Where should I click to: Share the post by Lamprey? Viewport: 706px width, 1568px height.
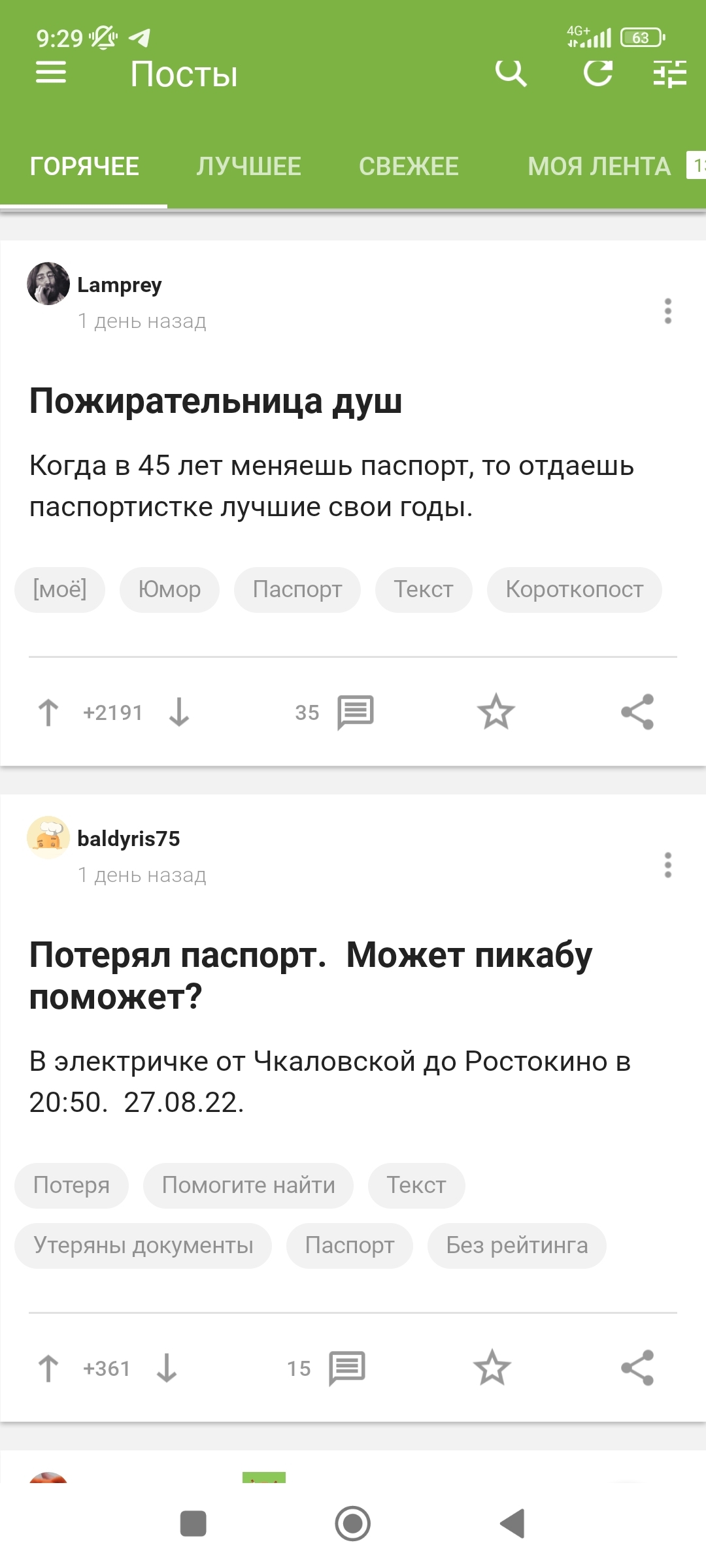tap(637, 712)
